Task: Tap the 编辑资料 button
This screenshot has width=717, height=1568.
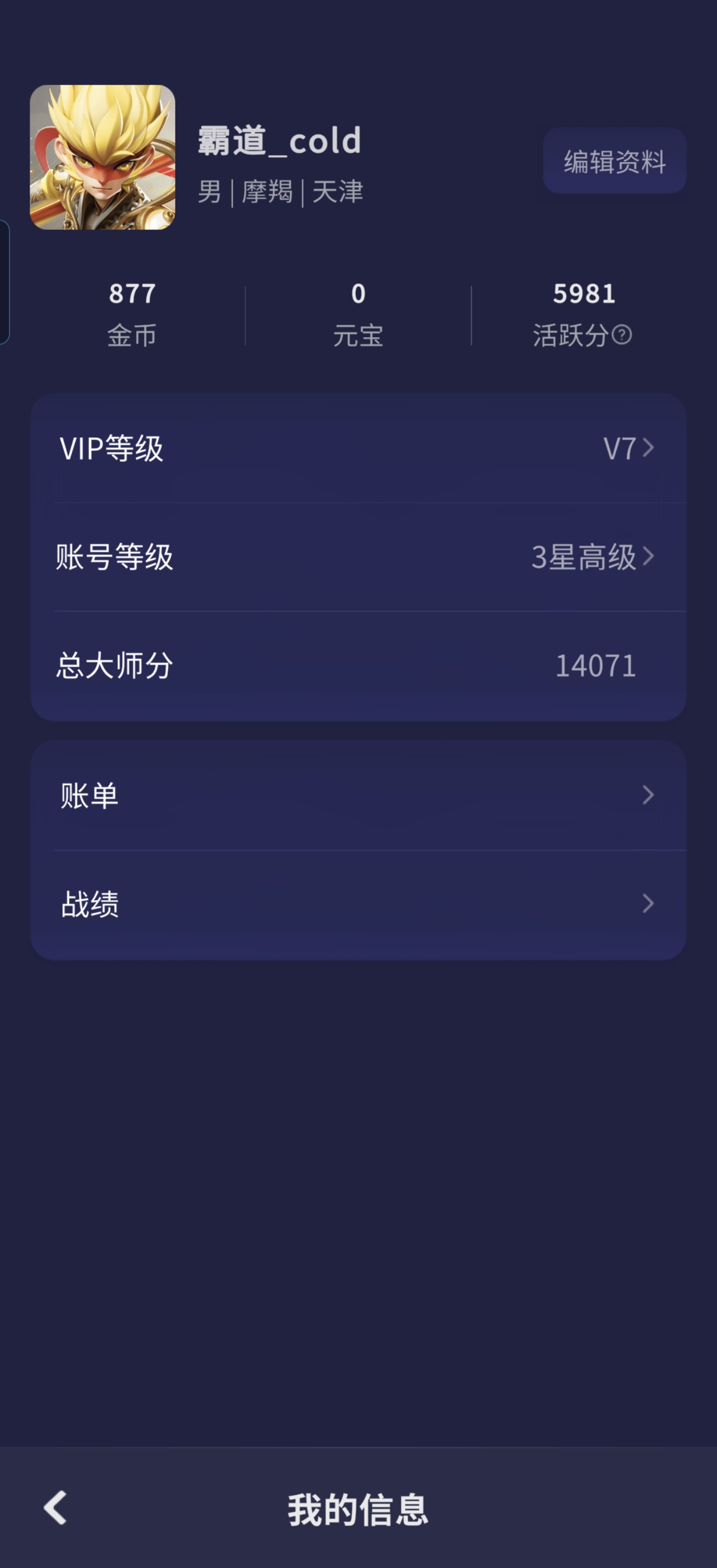Action: click(614, 161)
